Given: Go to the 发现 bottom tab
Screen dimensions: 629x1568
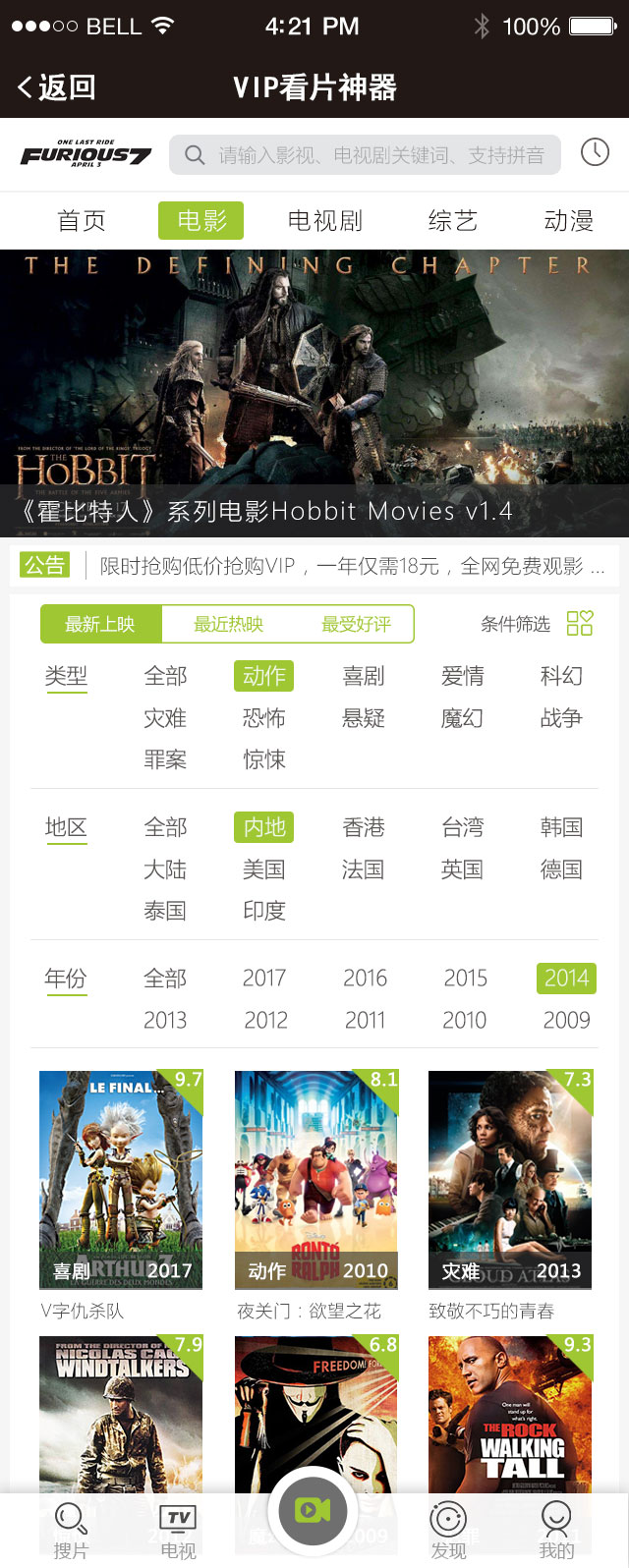Looking at the screenshot, I should click(x=448, y=1531).
